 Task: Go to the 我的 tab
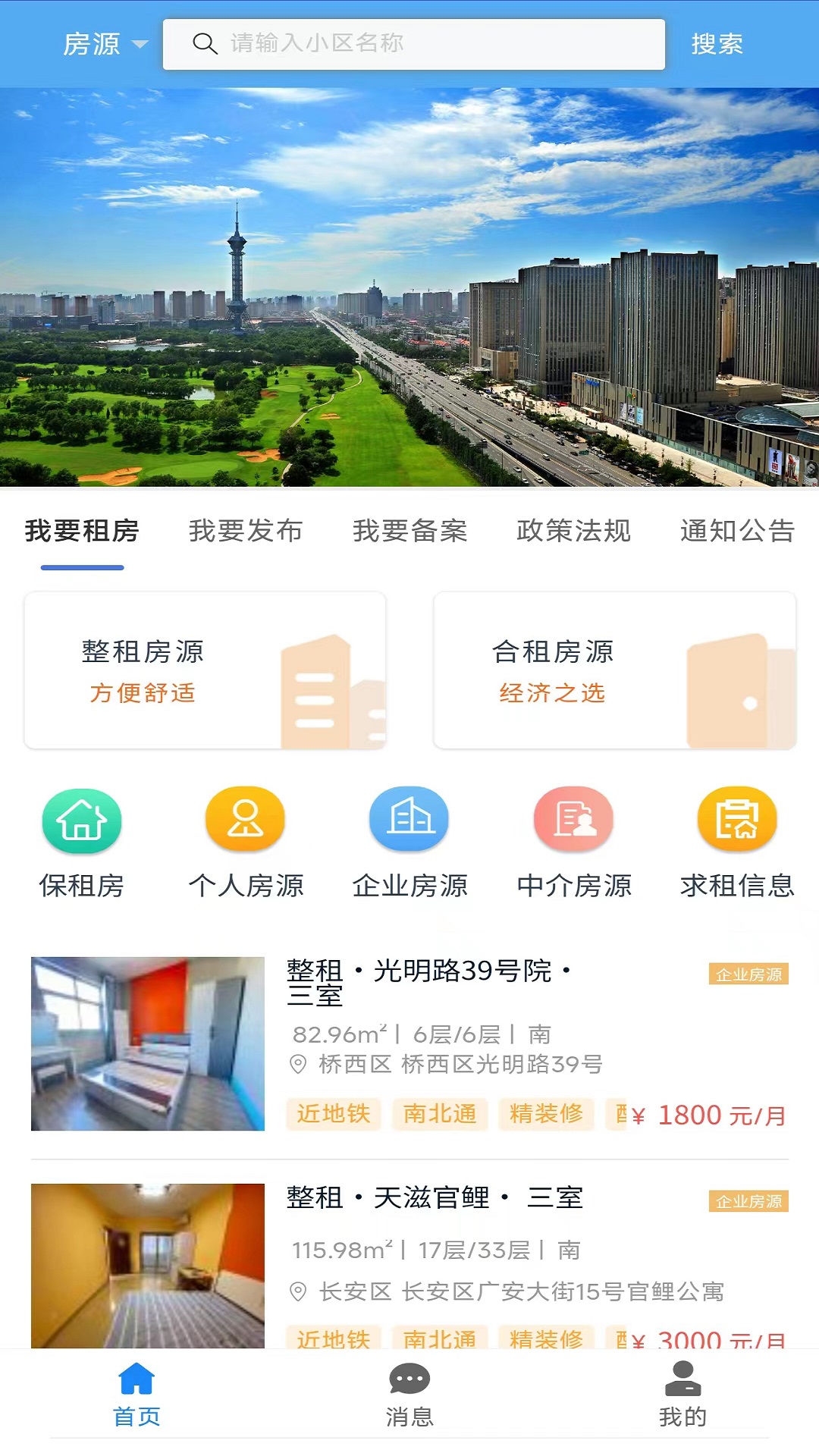(x=682, y=1395)
